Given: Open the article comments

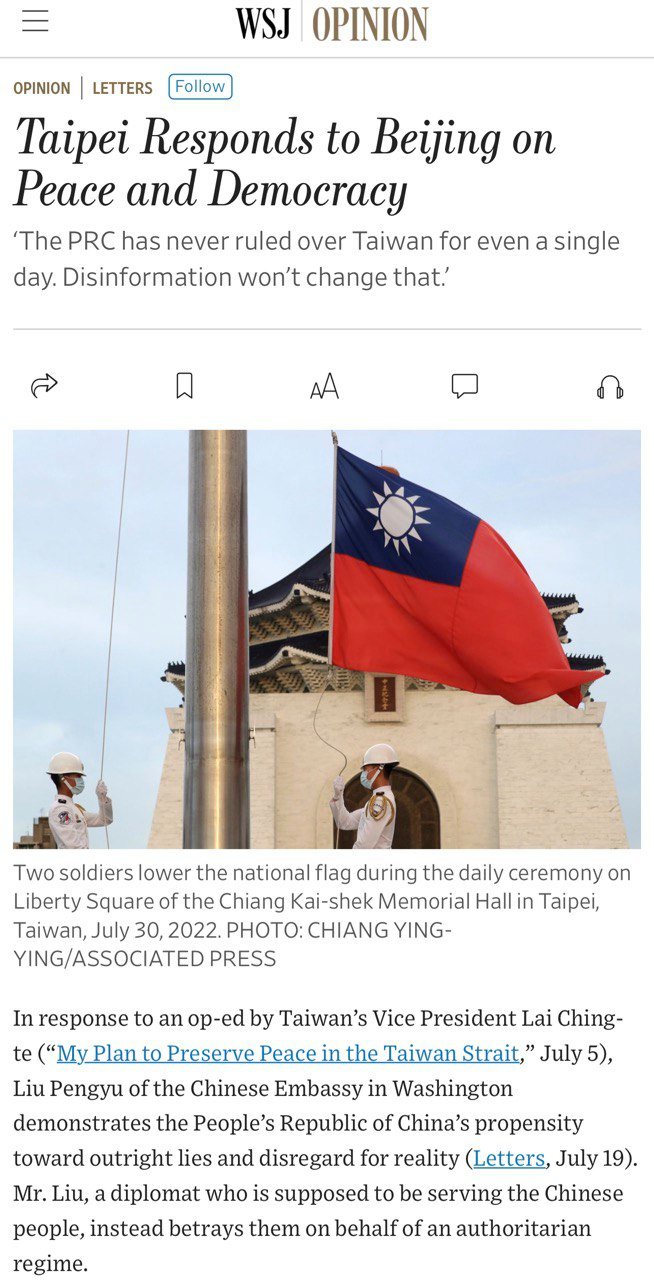Looking at the screenshot, I should pos(464,385).
